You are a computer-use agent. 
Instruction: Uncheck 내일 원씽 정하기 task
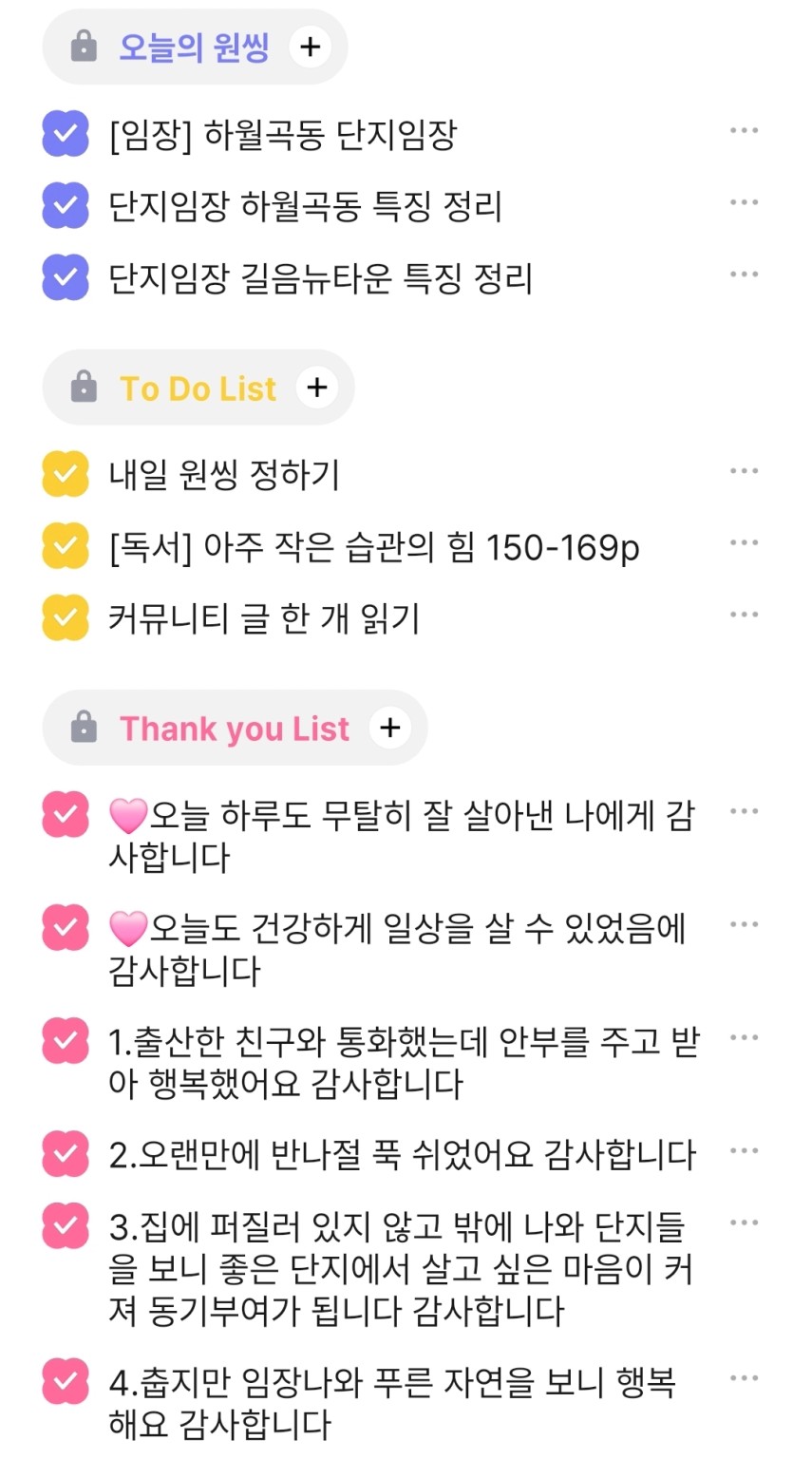click(x=66, y=474)
